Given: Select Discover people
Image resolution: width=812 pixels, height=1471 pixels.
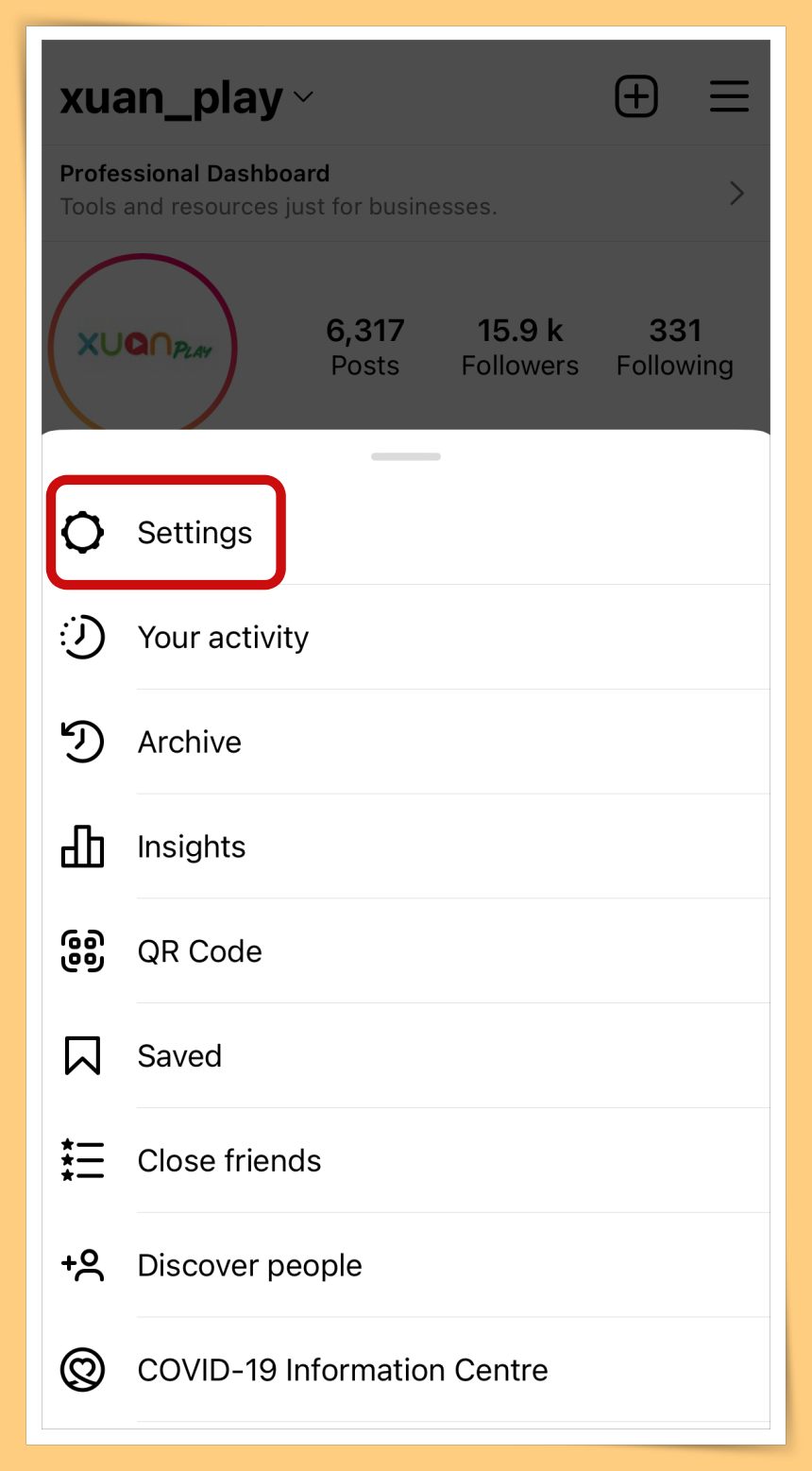Looking at the screenshot, I should (249, 1266).
